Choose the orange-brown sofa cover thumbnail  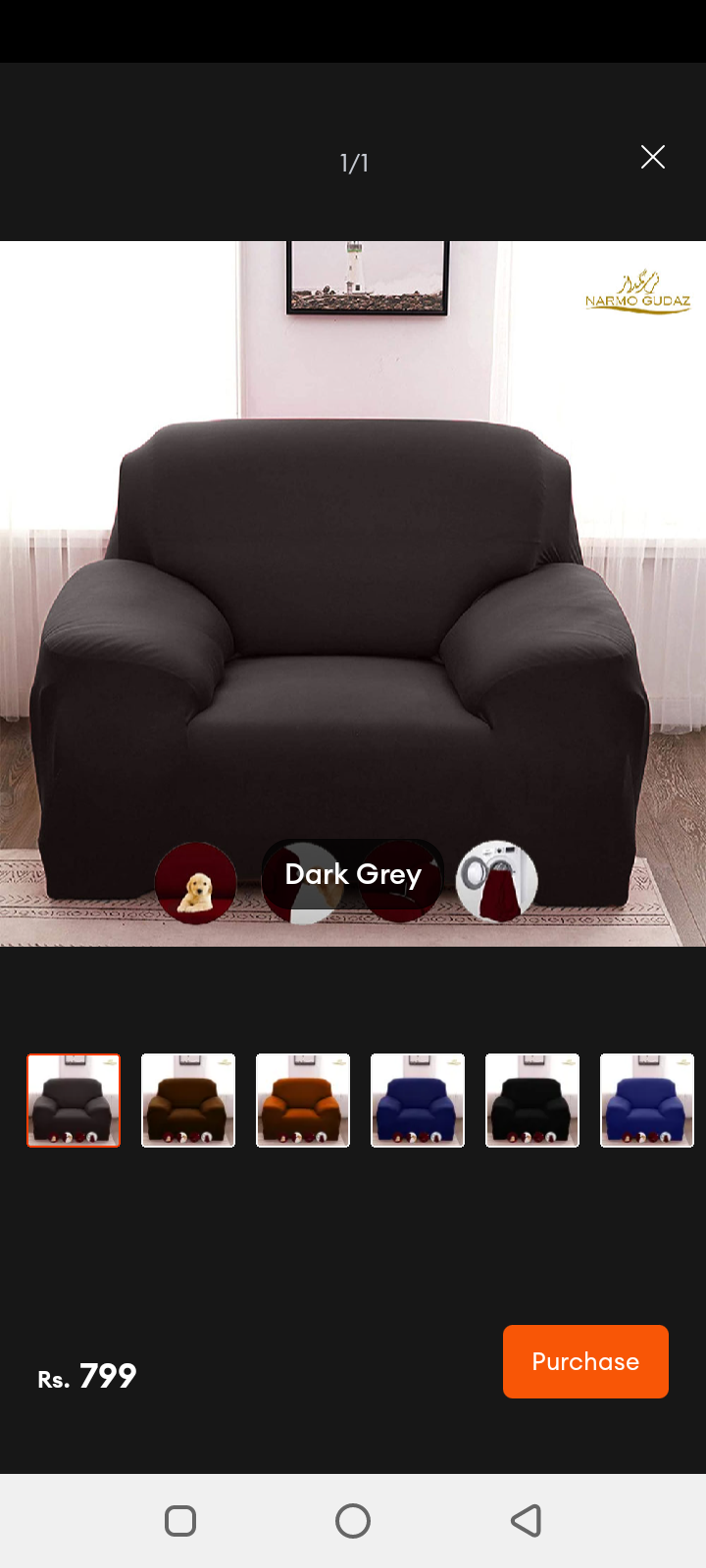303,1101
